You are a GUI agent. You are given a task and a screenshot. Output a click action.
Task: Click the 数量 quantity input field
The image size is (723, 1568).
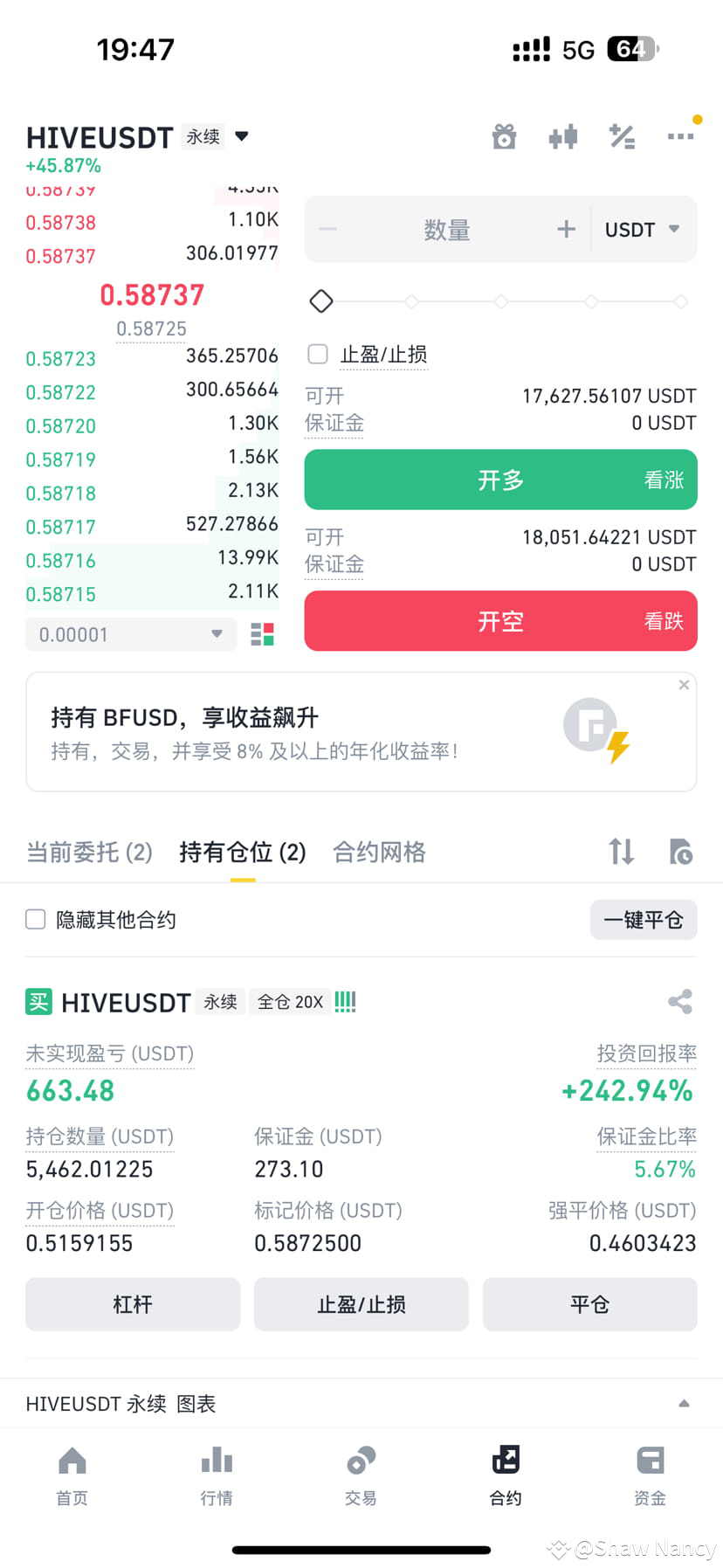click(x=447, y=229)
